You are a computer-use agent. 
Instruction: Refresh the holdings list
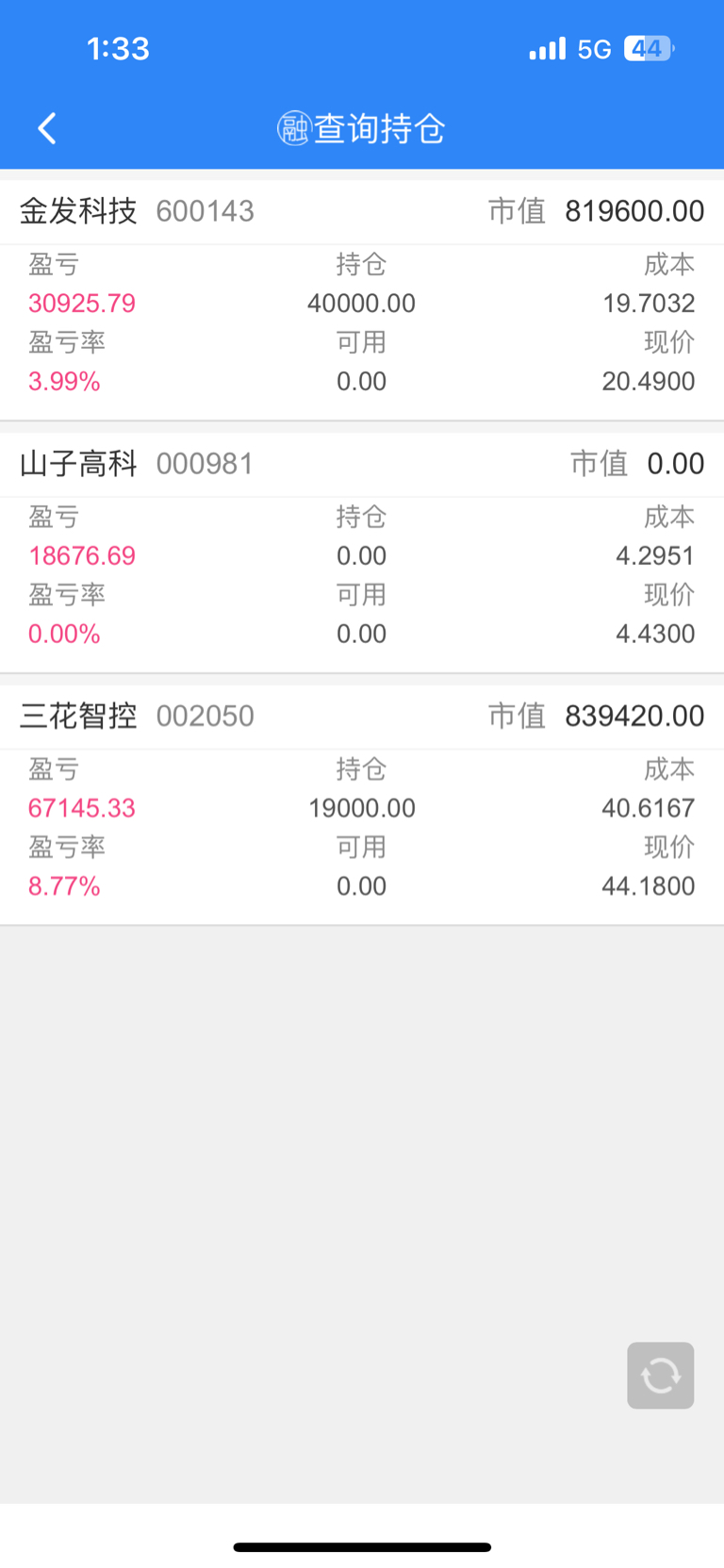pos(660,1375)
